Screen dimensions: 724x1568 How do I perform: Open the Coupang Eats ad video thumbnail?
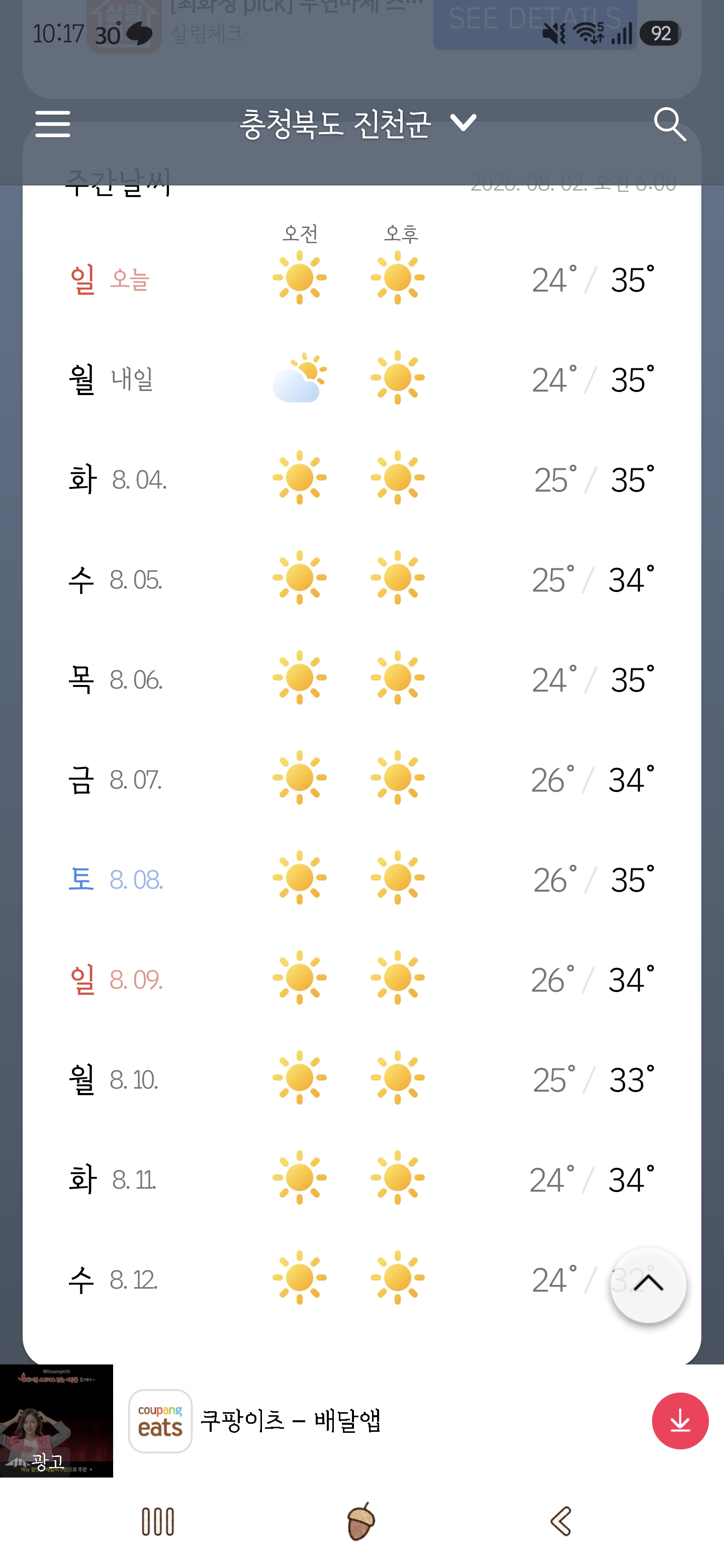(x=57, y=1421)
